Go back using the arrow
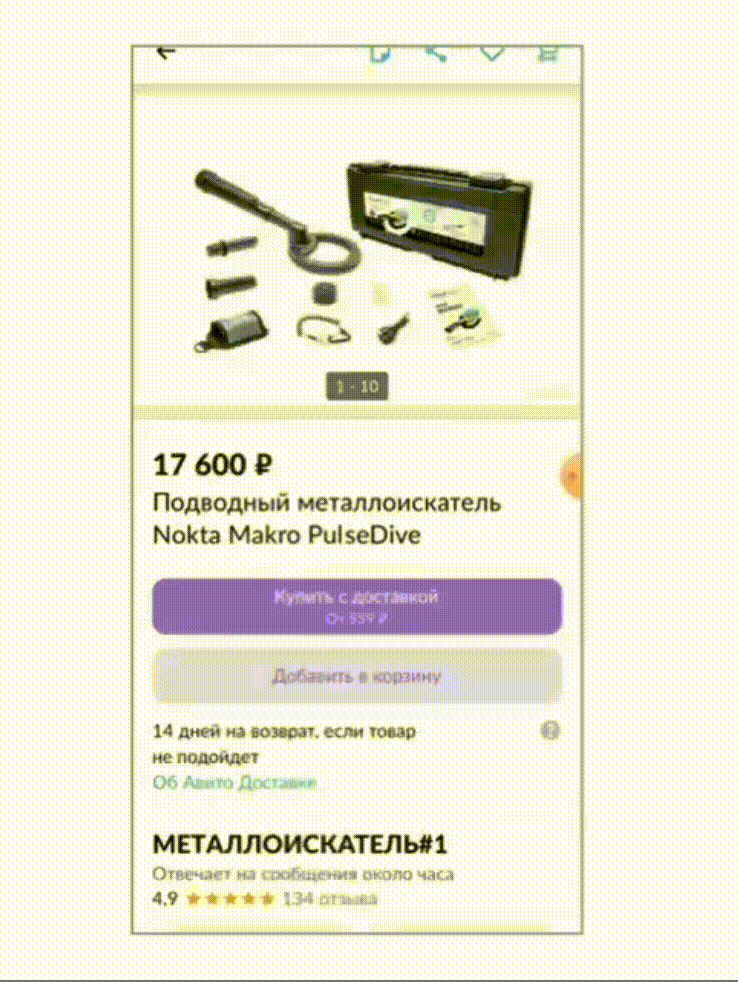The height and width of the screenshot is (982, 738). (x=165, y=53)
